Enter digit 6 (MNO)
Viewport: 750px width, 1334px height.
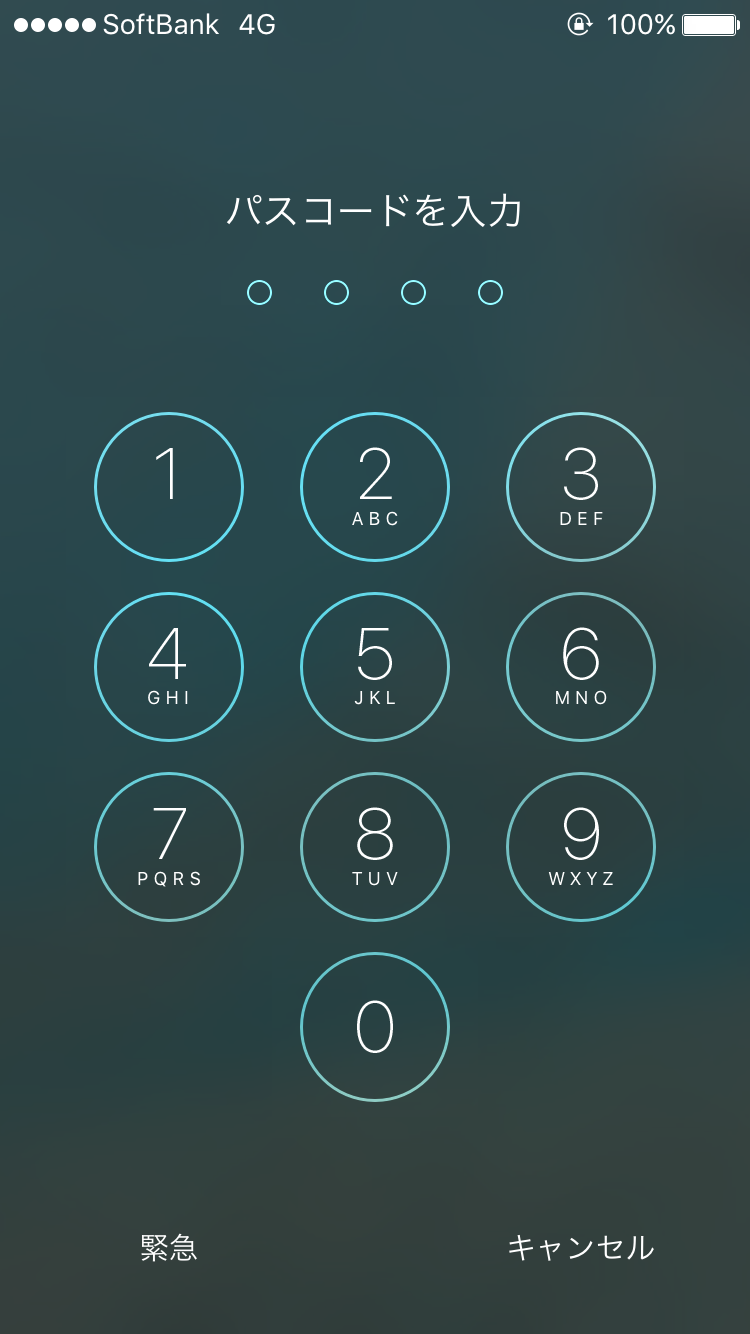[x=581, y=667]
